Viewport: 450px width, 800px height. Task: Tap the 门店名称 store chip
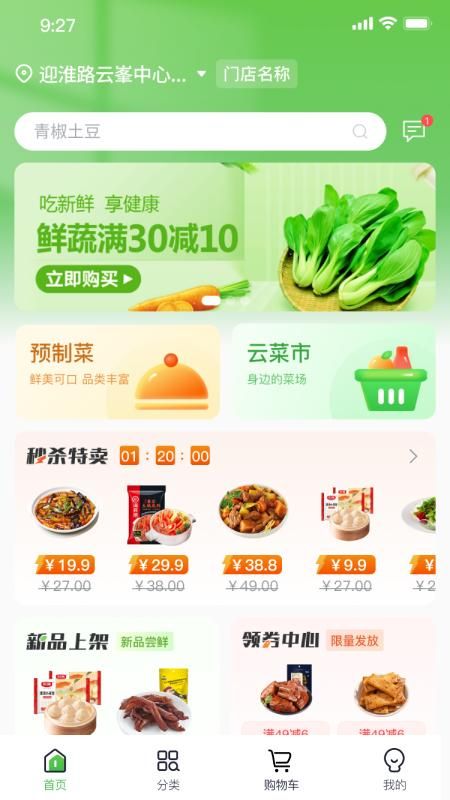point(257,74)
